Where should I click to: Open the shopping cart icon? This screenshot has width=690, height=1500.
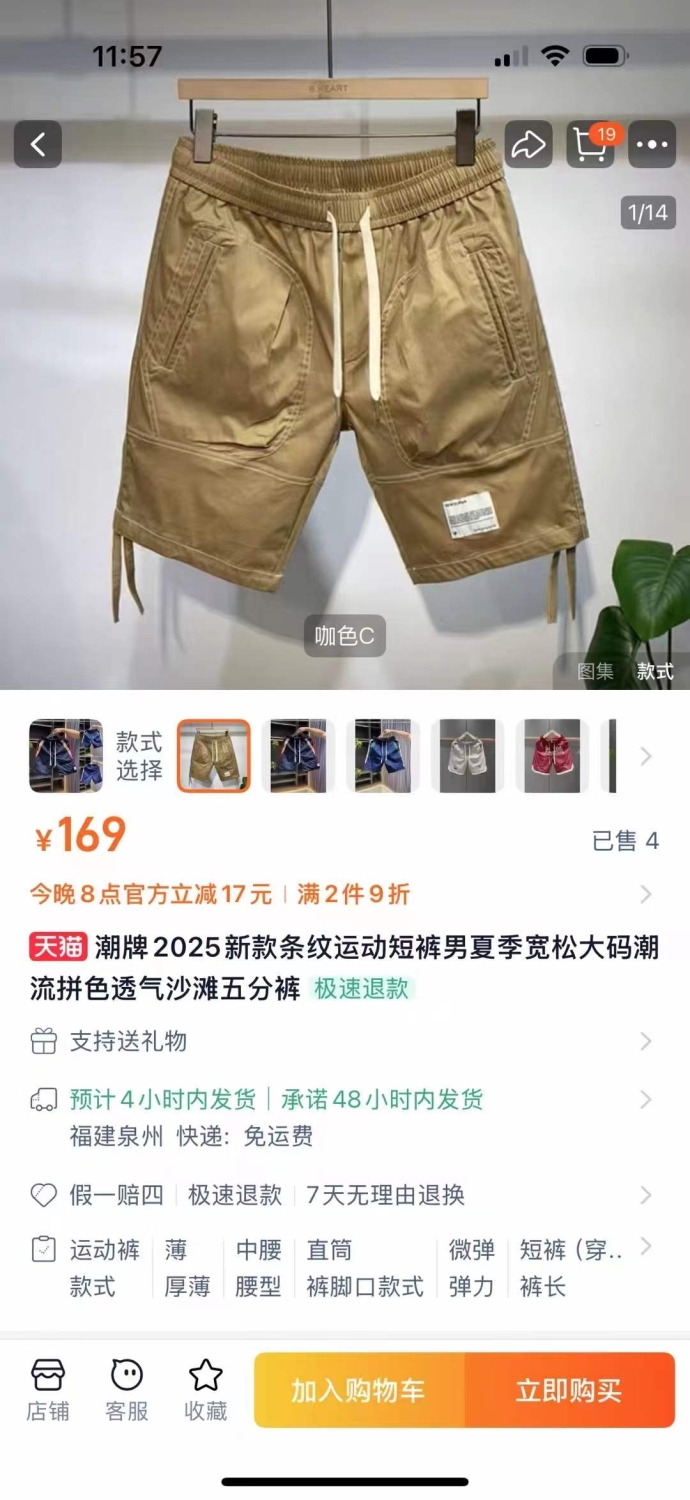pyautogui.click(x=592, y=145)
